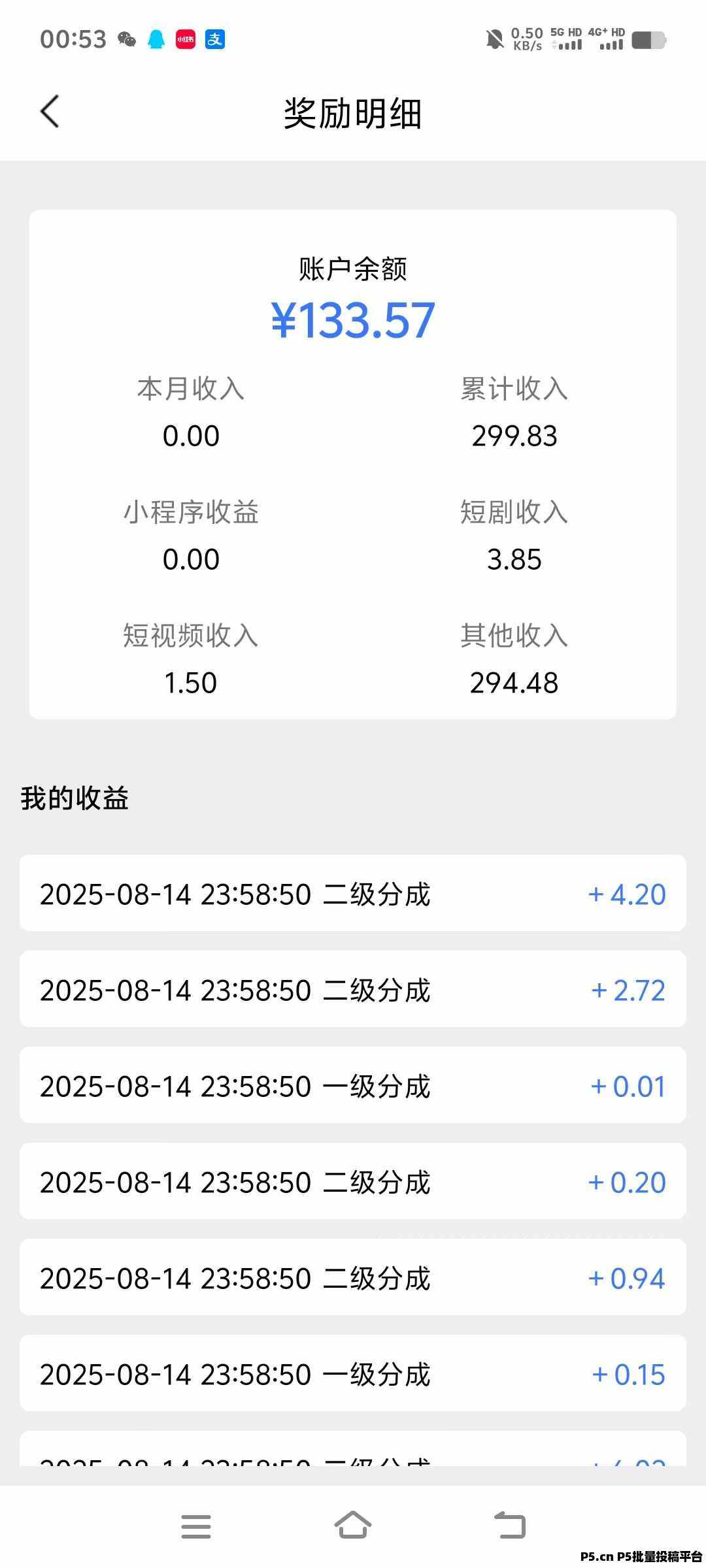The height and width of the screenshot is (1568, 706).
Task: Tap the system home button
Action: point(353,1526)
